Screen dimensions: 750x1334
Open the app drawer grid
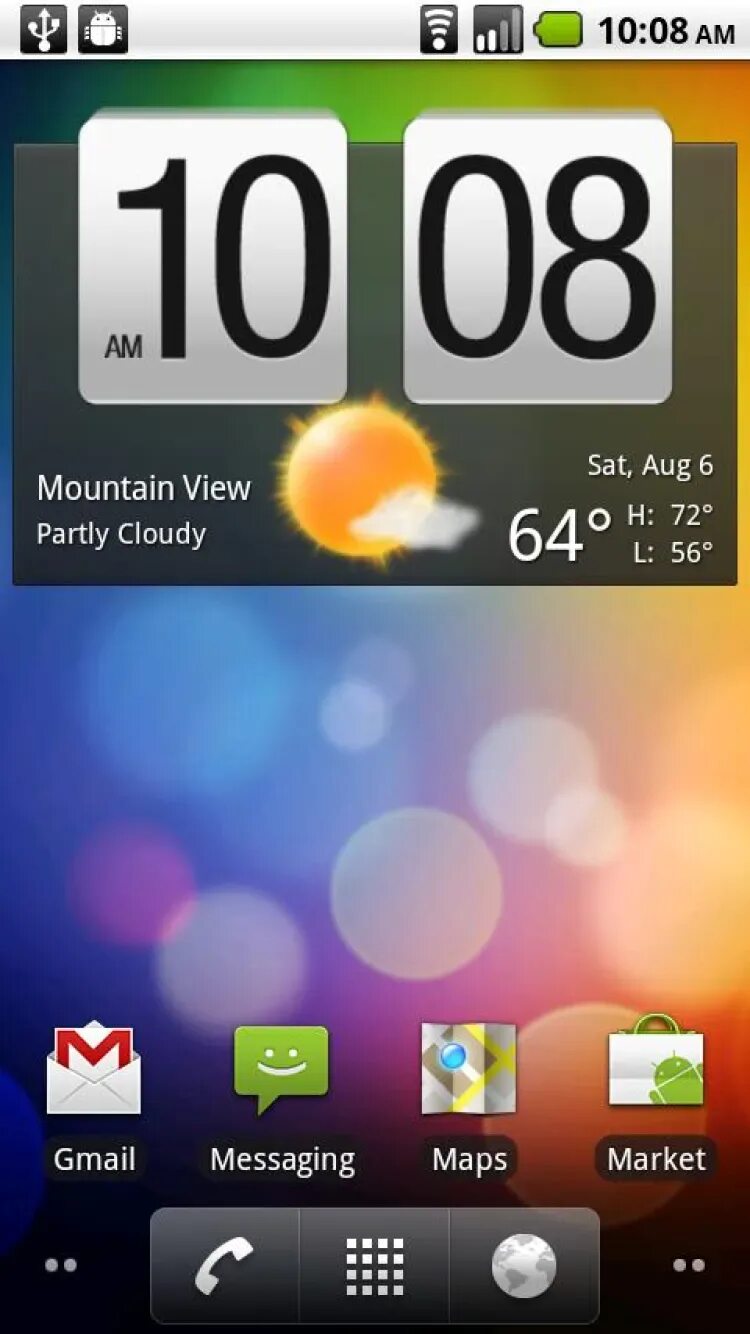pyautogui.click(x=375, y=1265)
